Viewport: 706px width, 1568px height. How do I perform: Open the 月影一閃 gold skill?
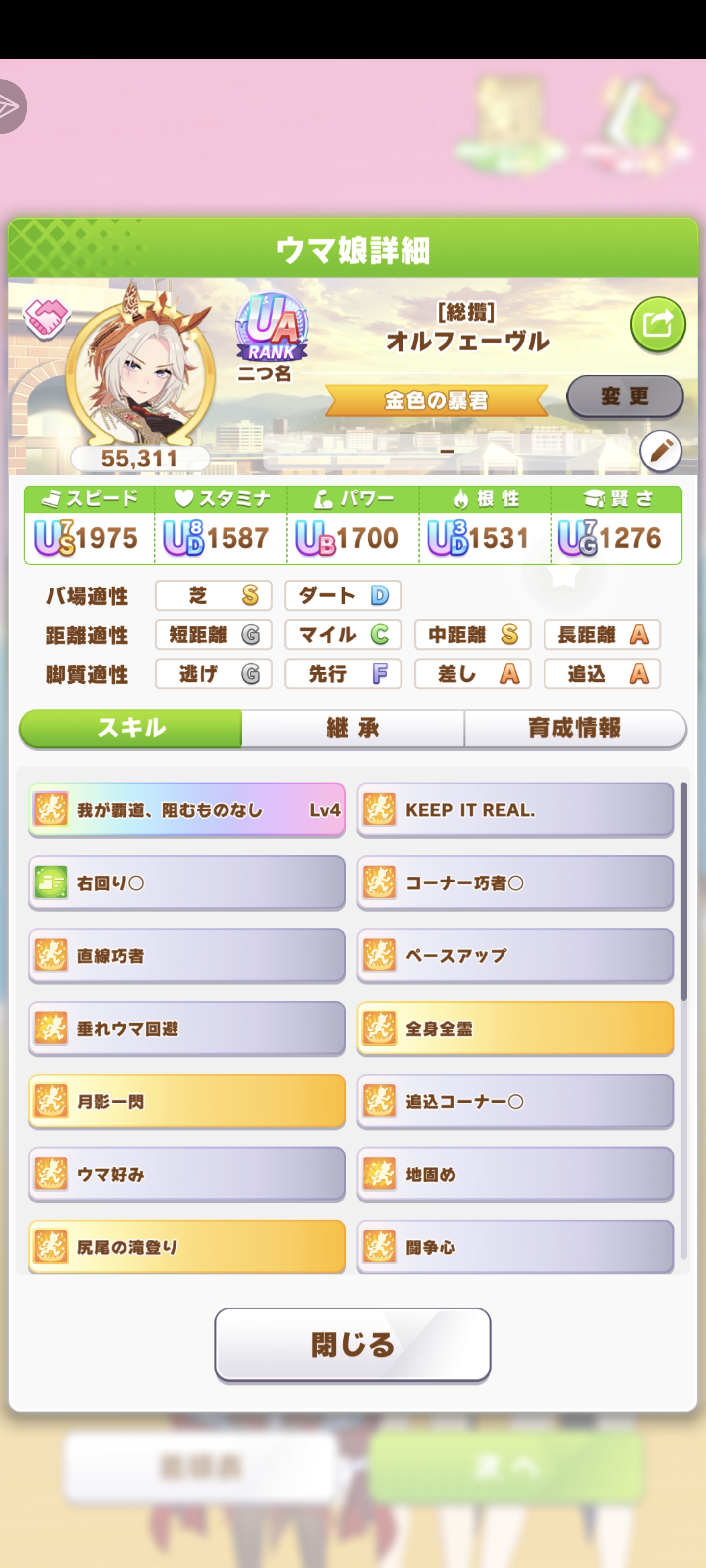[x=186, y=1102]
